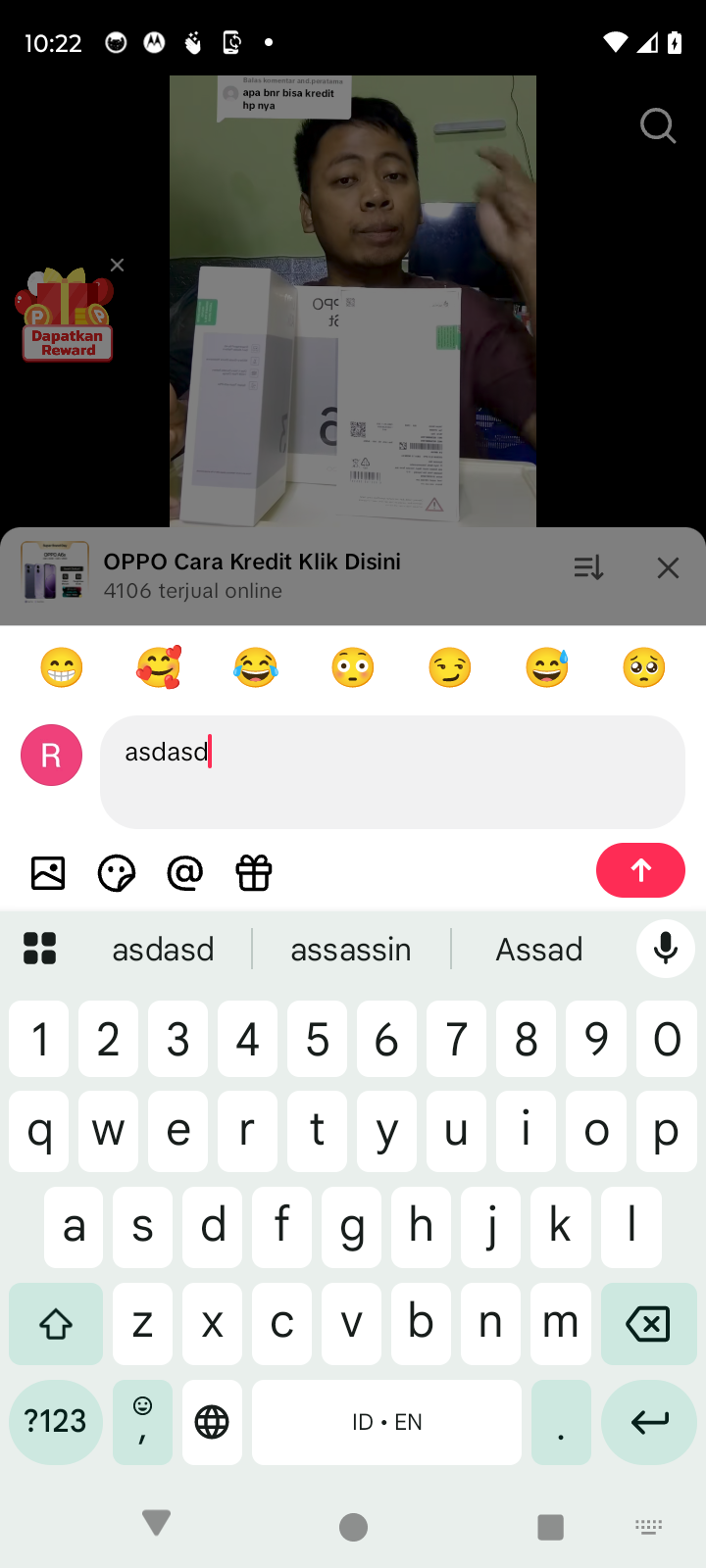Mention someone with the @ icon
Viewport: 706px width, 1568px height.
tap(185, 872)
